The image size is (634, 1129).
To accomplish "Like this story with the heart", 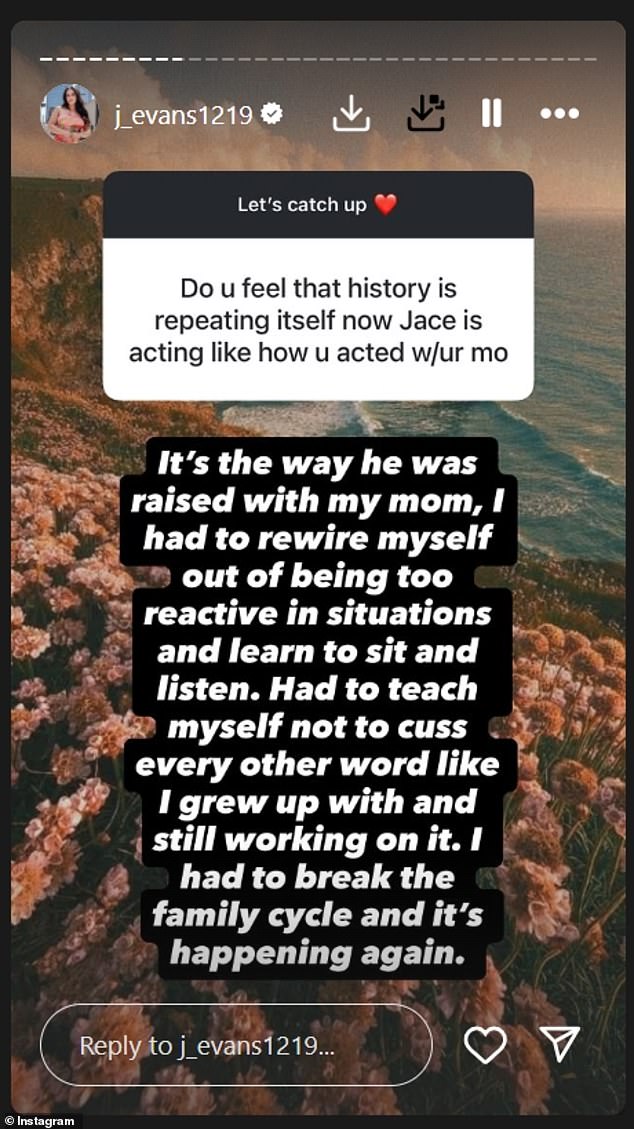I will 486,1045.
